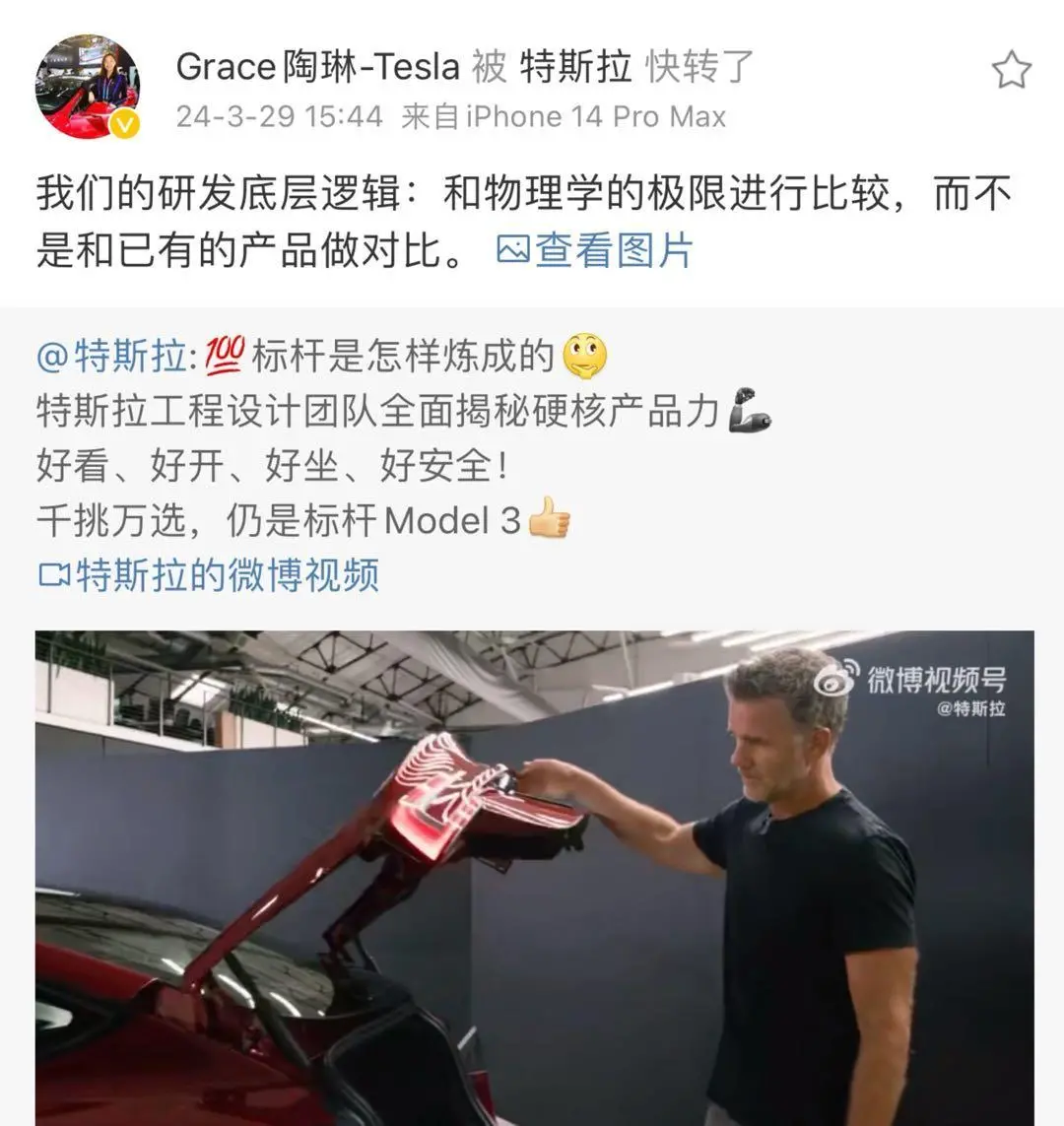Viewport: 1064px width, 1126px height.
Task: Open Grace 陶琳-Tesla username link
Action: (x=317, y=67)
